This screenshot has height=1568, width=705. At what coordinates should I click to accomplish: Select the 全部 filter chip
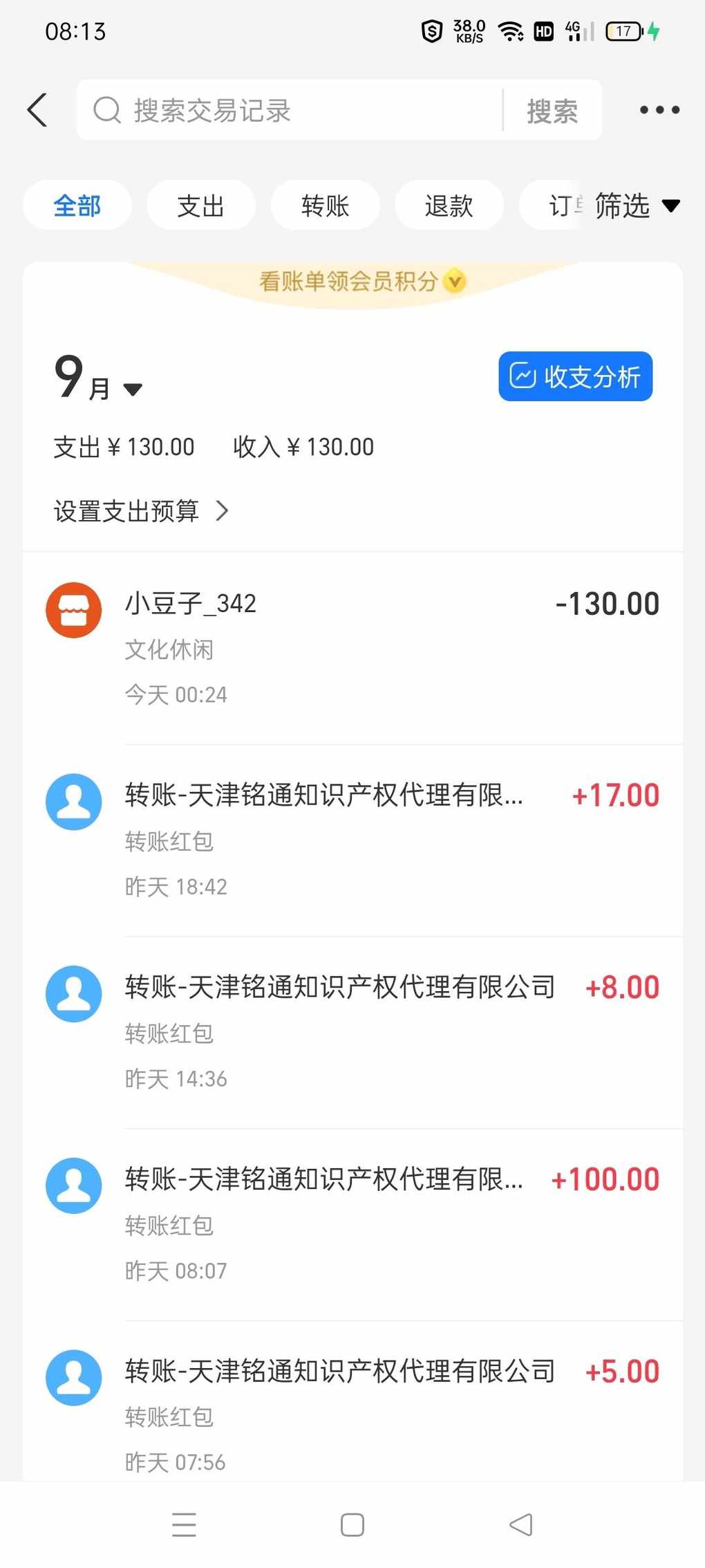[x=77, y=205]
